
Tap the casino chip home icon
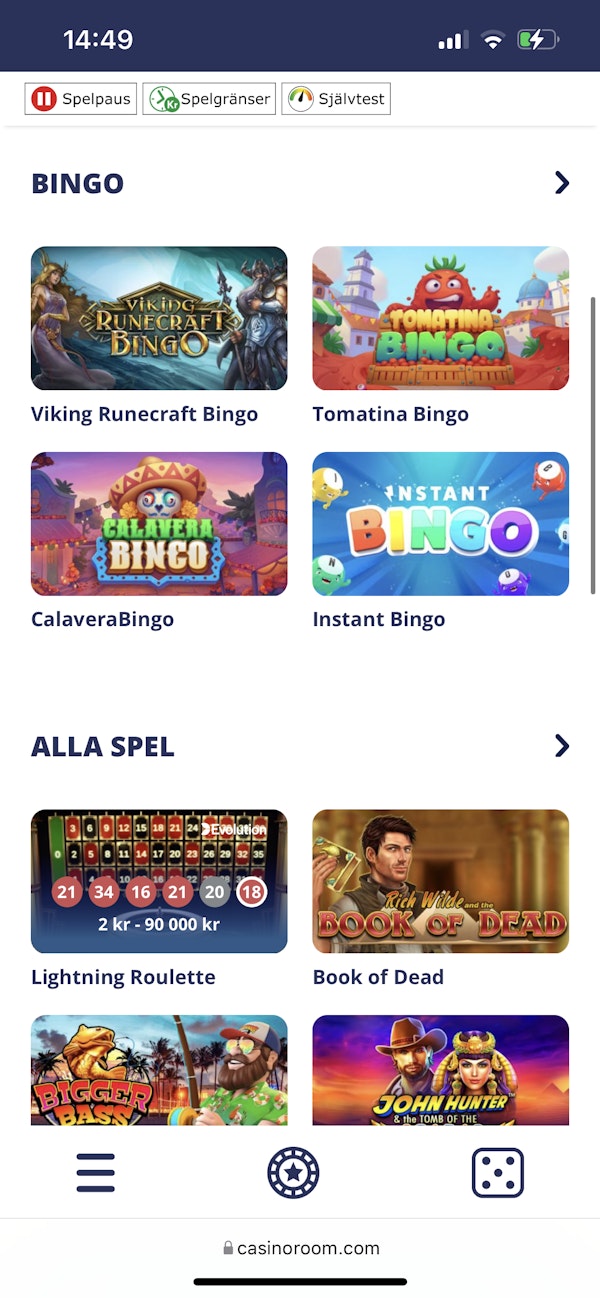point(293,1173)
